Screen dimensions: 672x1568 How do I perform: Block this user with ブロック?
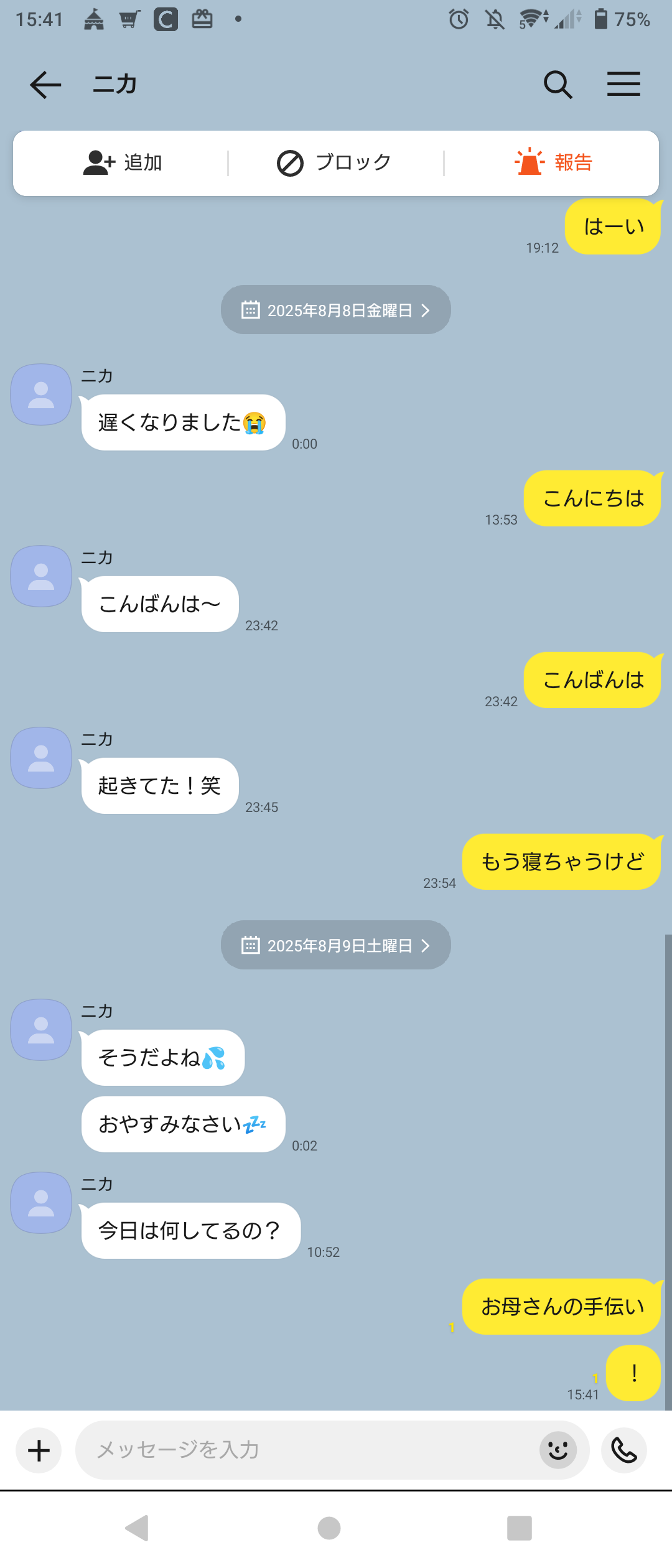(335, 163)
